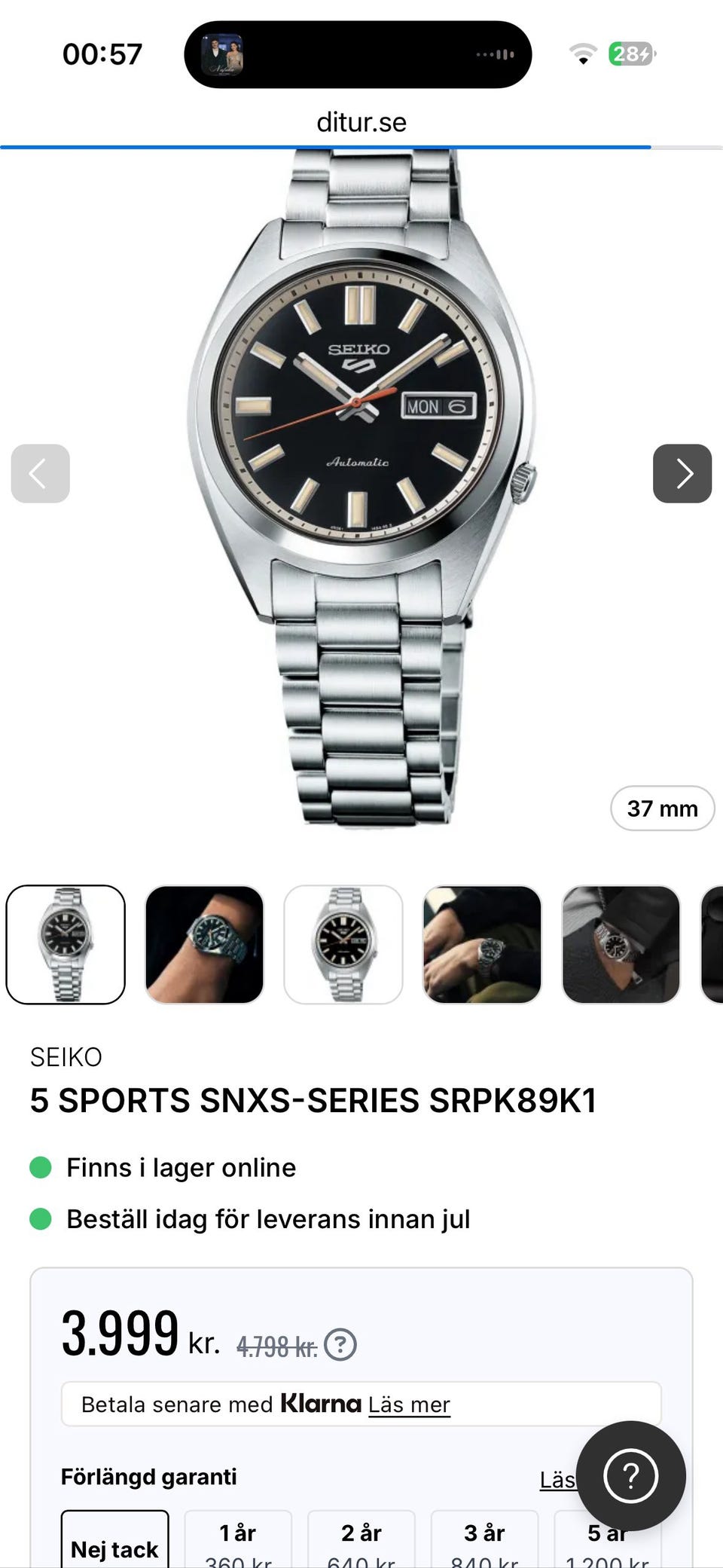Open the floating help chat button
Image resolution: width=723 pixels, height=1568 pixels.
pos(631,1475)
